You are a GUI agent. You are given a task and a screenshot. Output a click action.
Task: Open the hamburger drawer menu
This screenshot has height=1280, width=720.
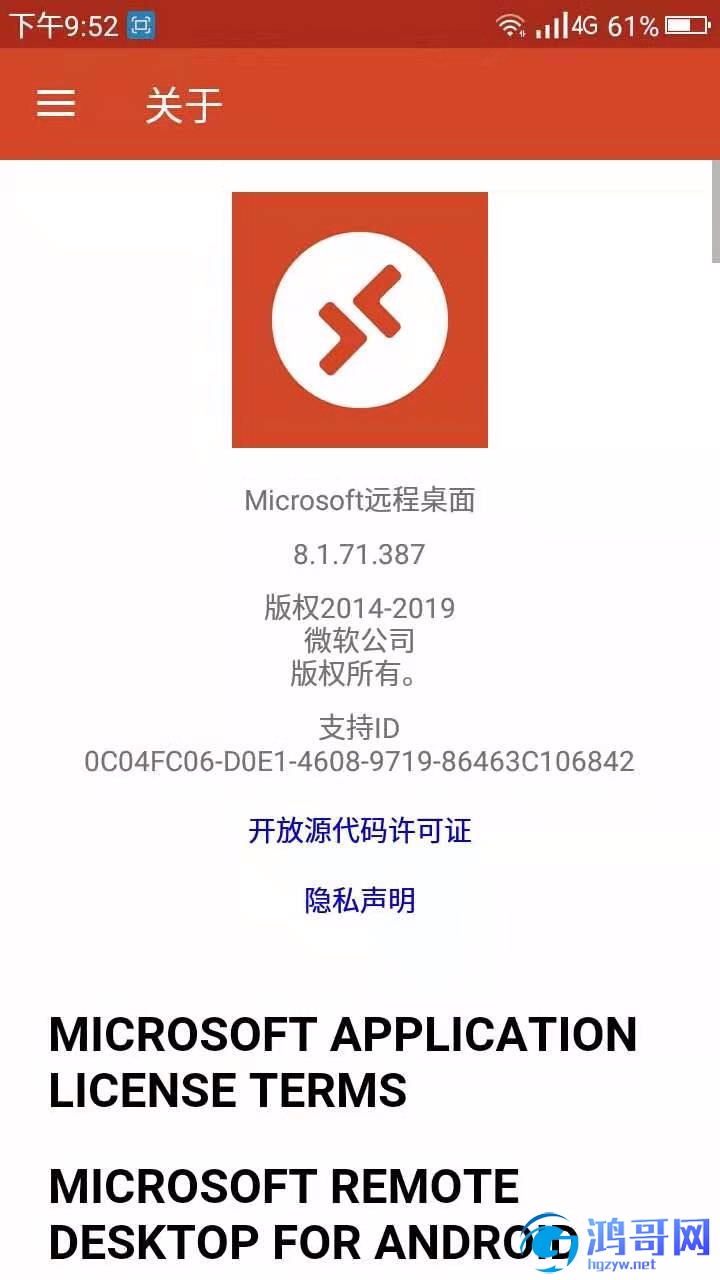coord(56,104)
